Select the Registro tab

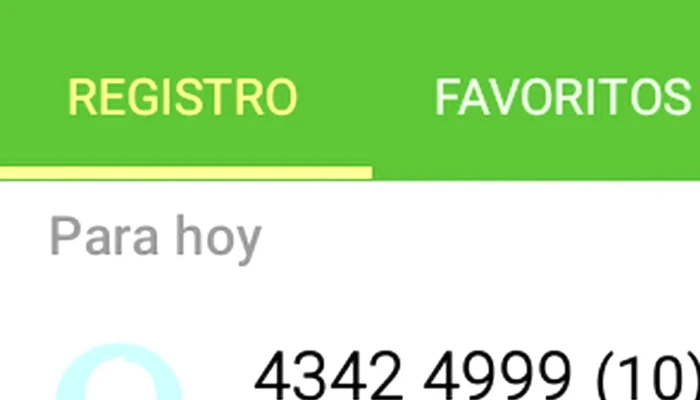pos(183,97)
